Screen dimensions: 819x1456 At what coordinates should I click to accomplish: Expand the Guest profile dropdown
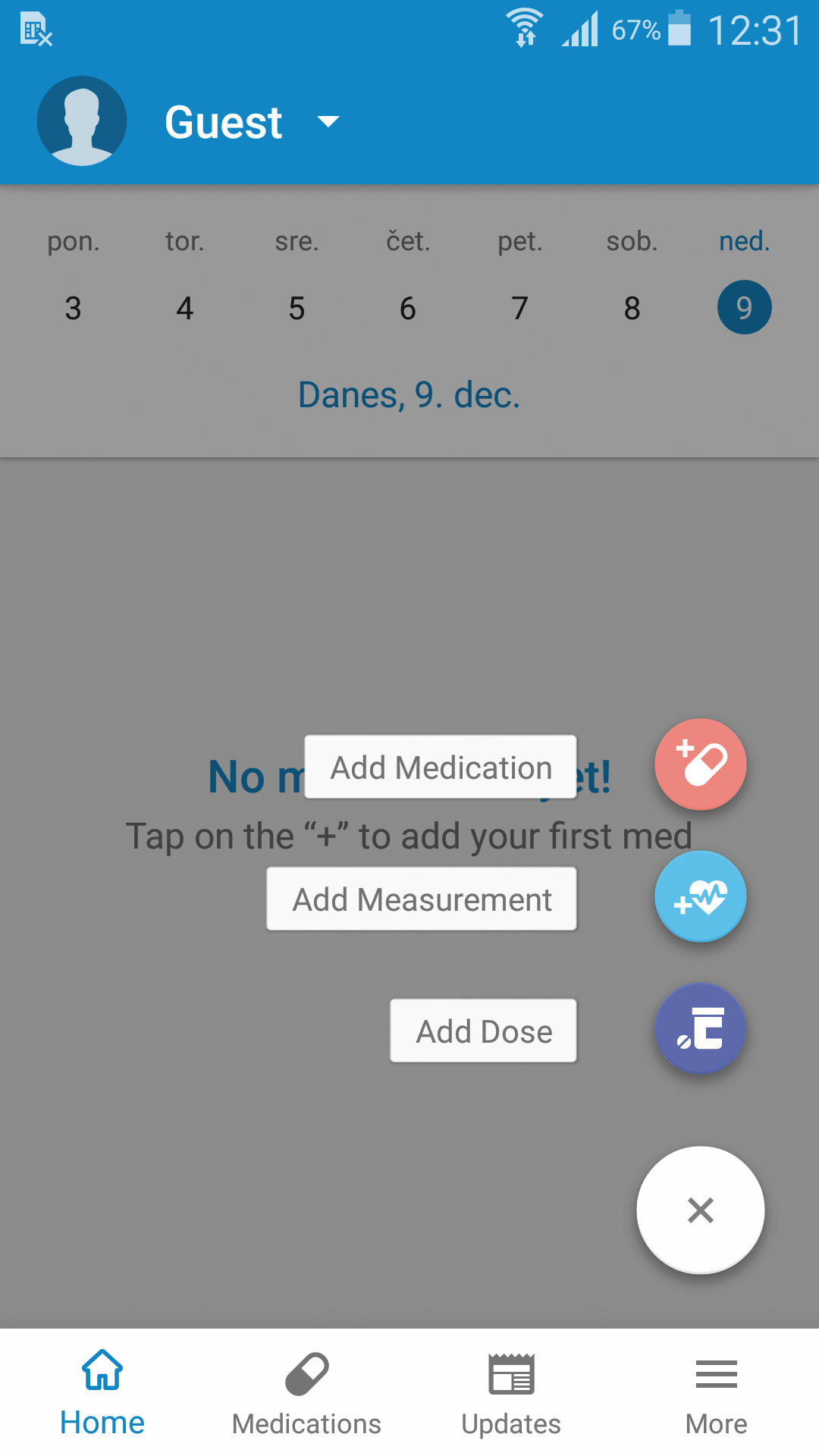click(328, 121)
